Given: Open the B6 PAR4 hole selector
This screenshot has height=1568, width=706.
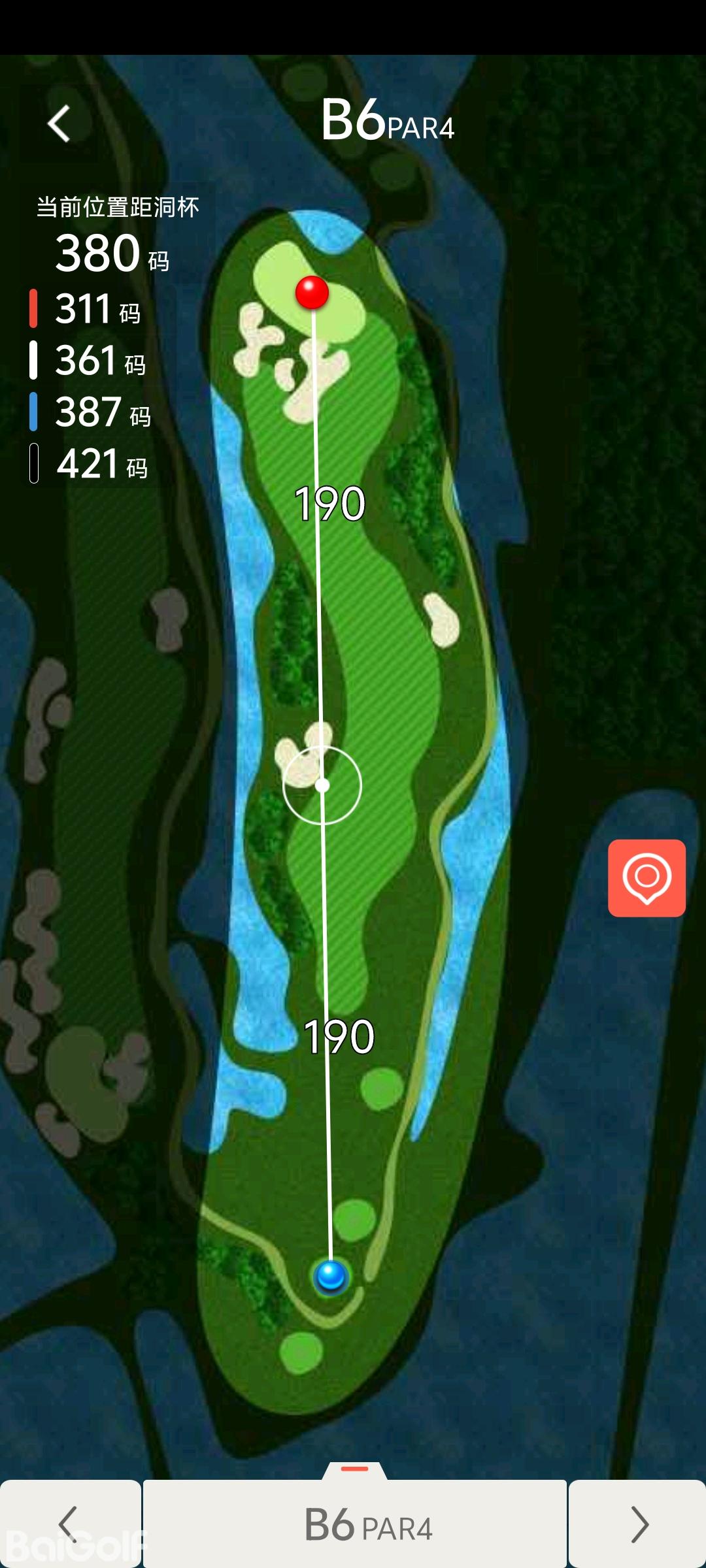Looking at the screenshot, I should pos(355,1524).
